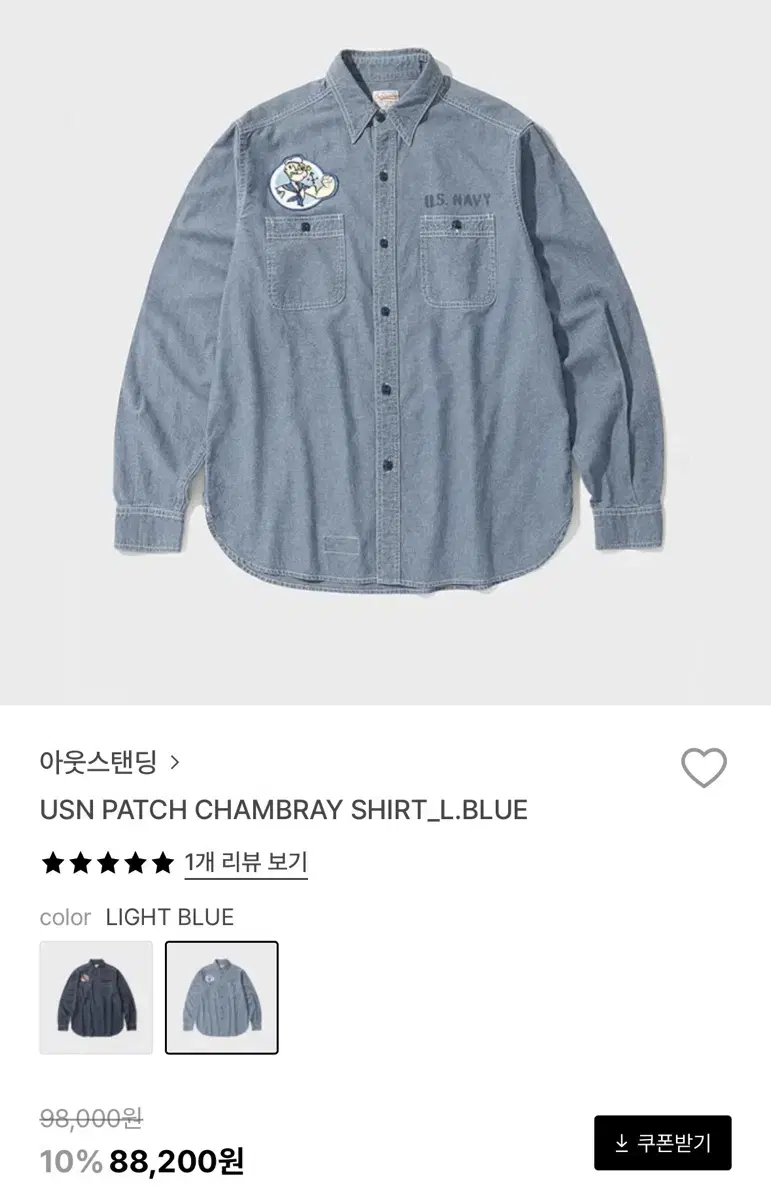Click the third star in the review rating
Viewport: 771px width, 1200px height.
(108, 862)
